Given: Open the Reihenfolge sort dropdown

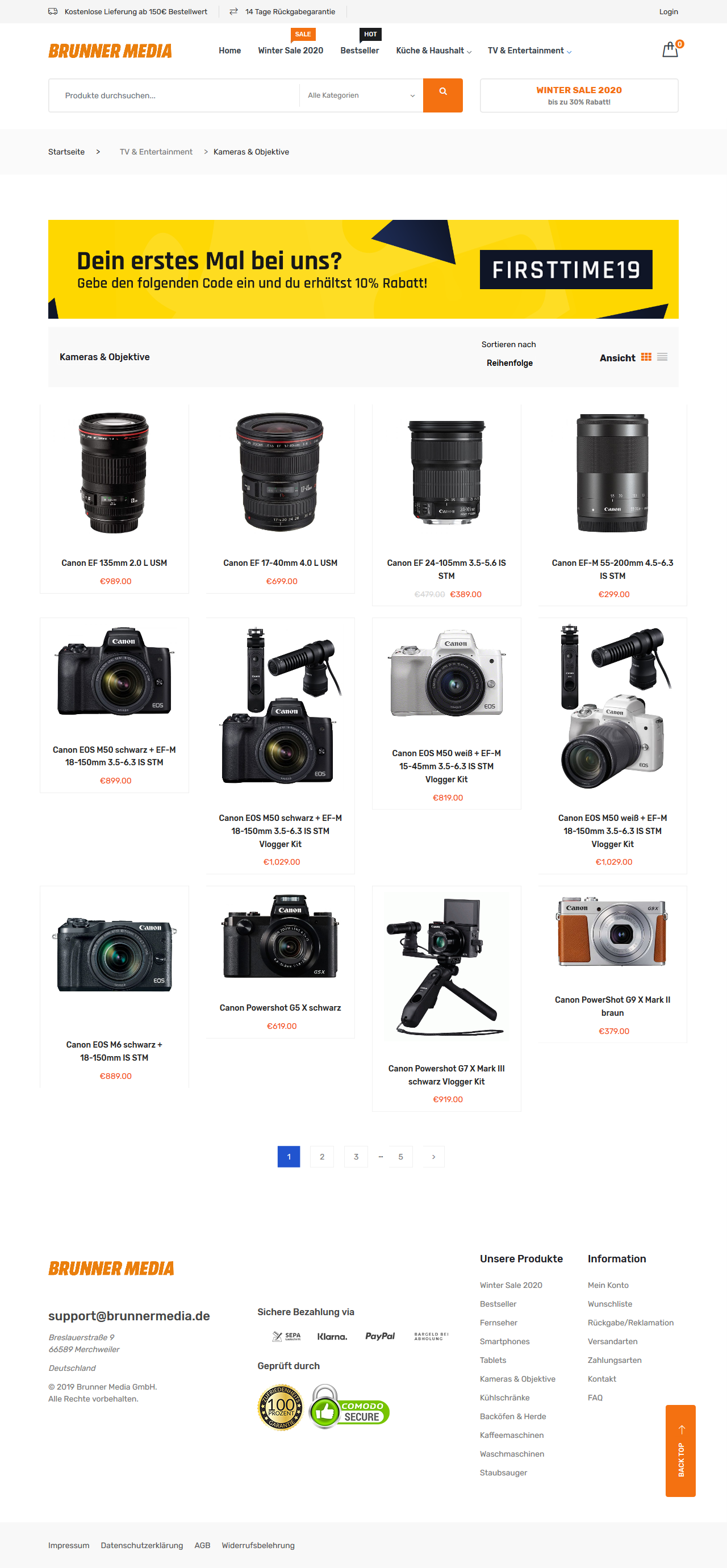Looking at the screenshot, I should pos(510,363).
